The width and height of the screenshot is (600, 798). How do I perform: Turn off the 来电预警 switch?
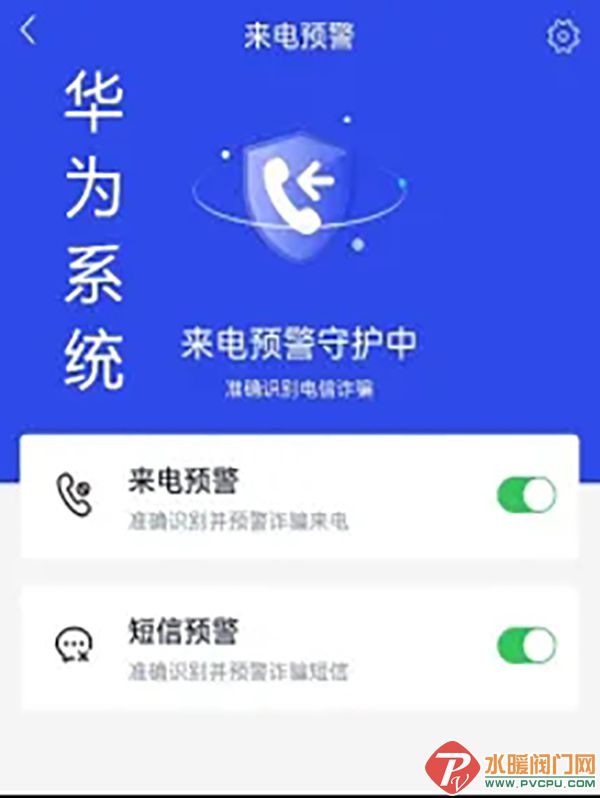[526, 495]
